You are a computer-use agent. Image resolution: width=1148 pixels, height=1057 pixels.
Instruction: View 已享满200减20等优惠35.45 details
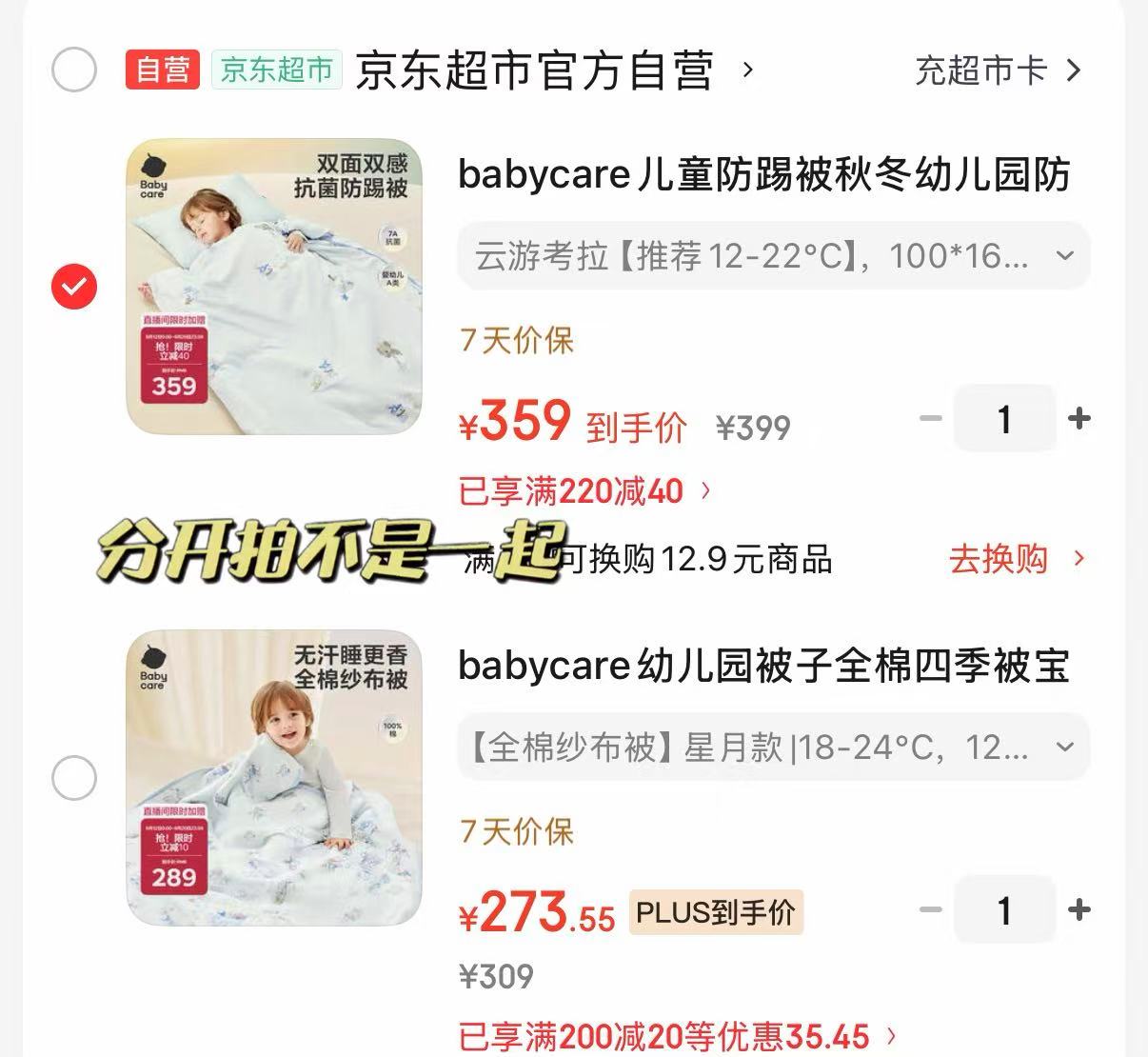678,1036
